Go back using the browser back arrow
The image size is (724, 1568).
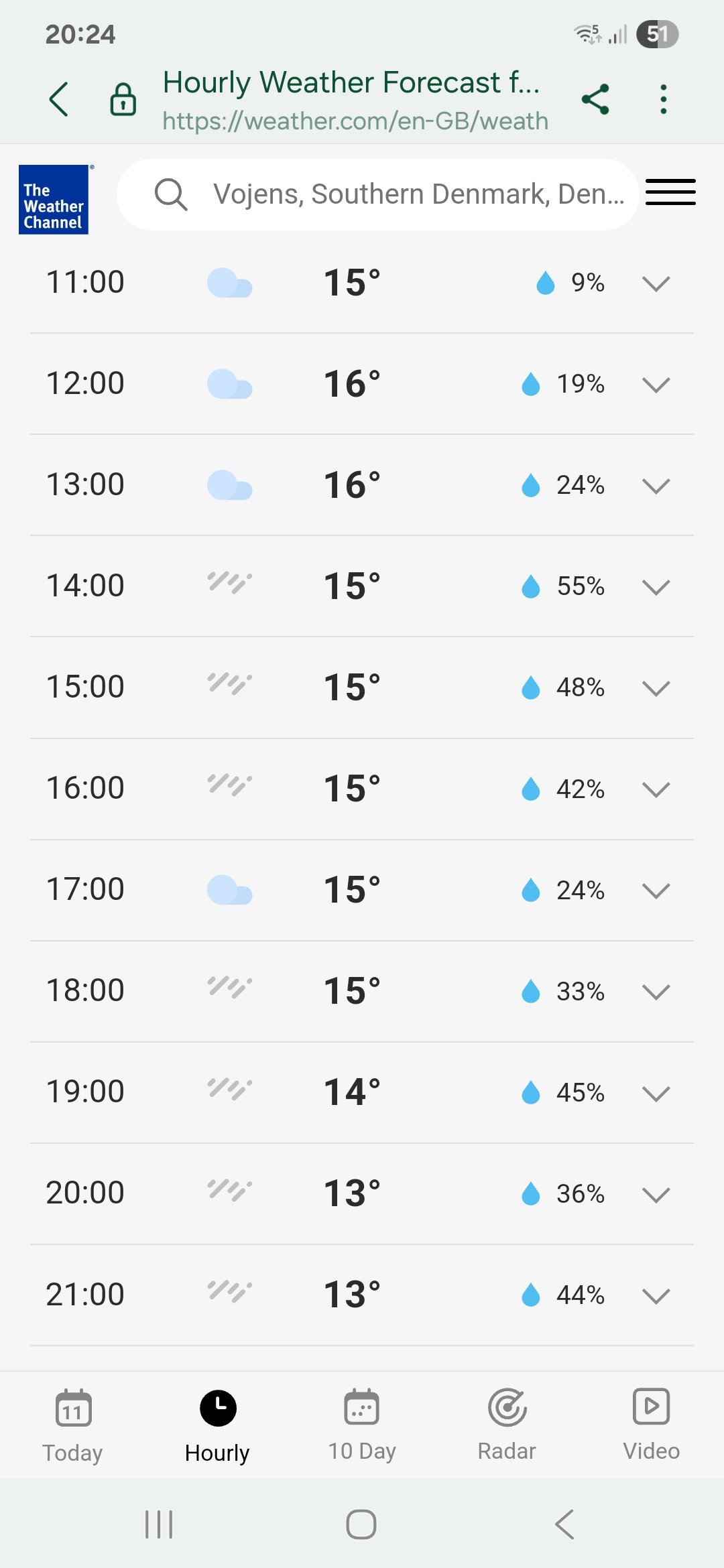(x=59, y=99)
